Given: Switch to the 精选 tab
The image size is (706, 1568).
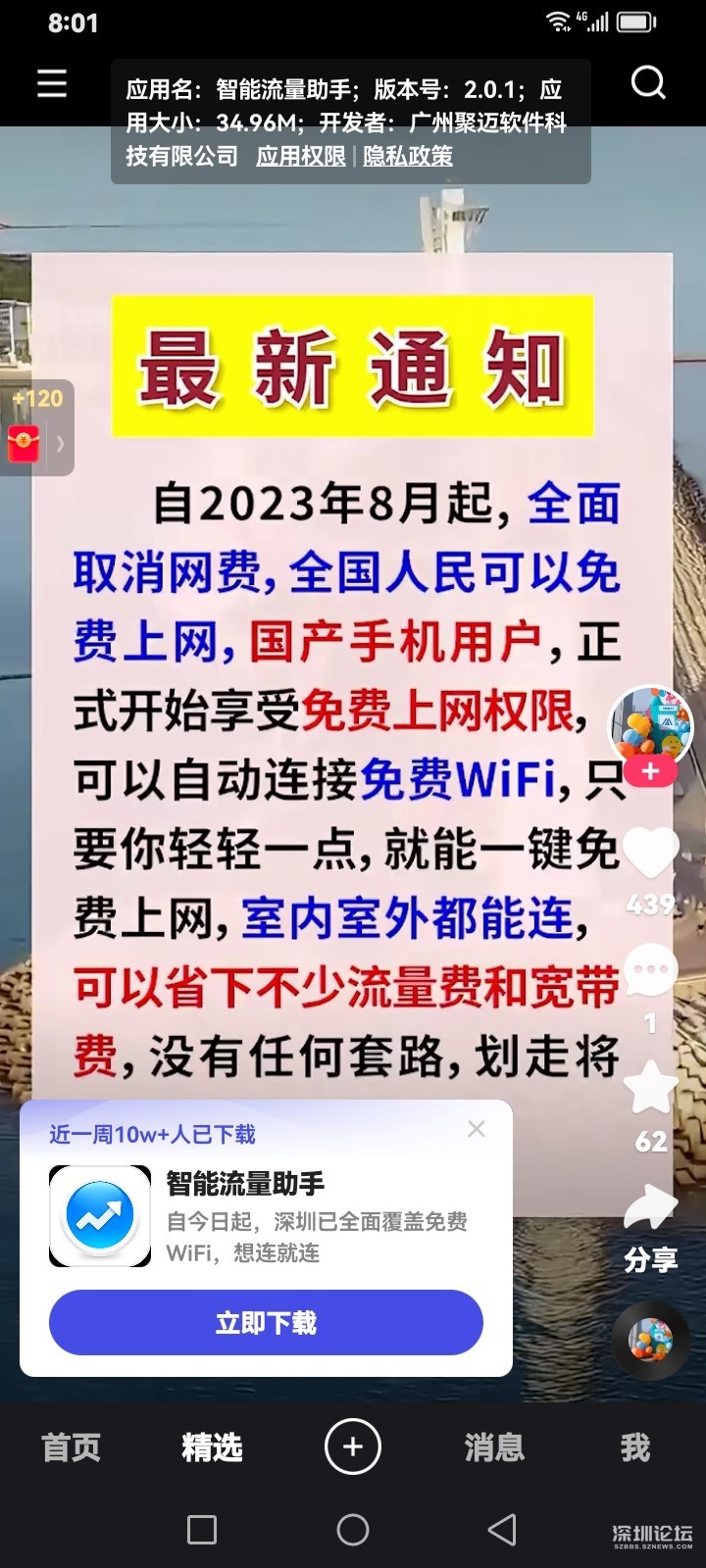Looking at the screenshot, I should pyautogui.click(x=212, y=1447).
